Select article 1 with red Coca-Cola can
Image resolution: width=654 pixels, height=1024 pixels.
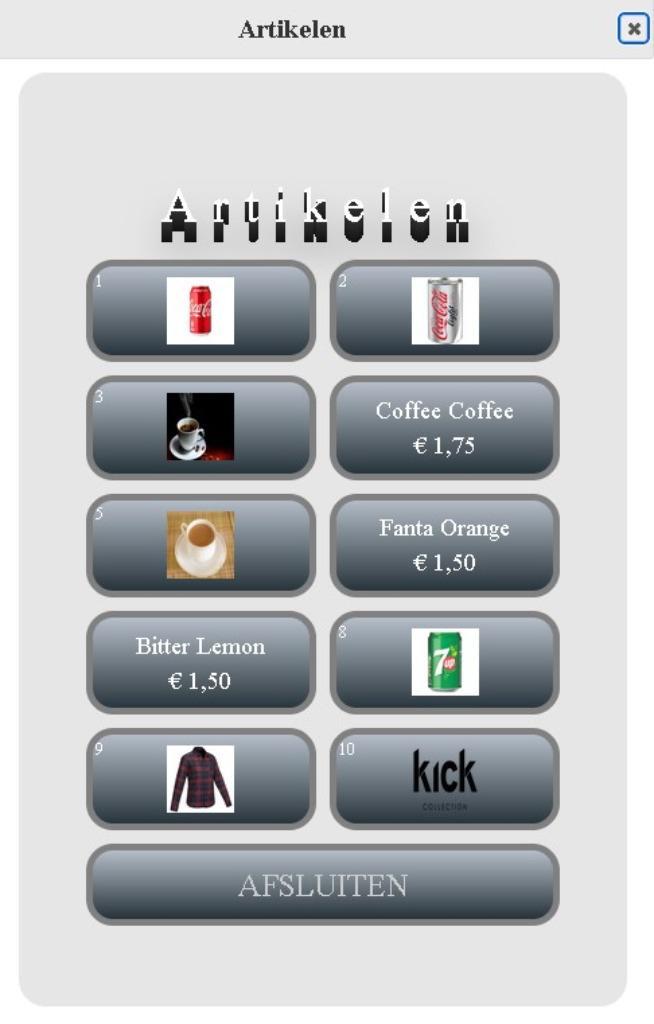pyautogui.click(x=201, y=311)
